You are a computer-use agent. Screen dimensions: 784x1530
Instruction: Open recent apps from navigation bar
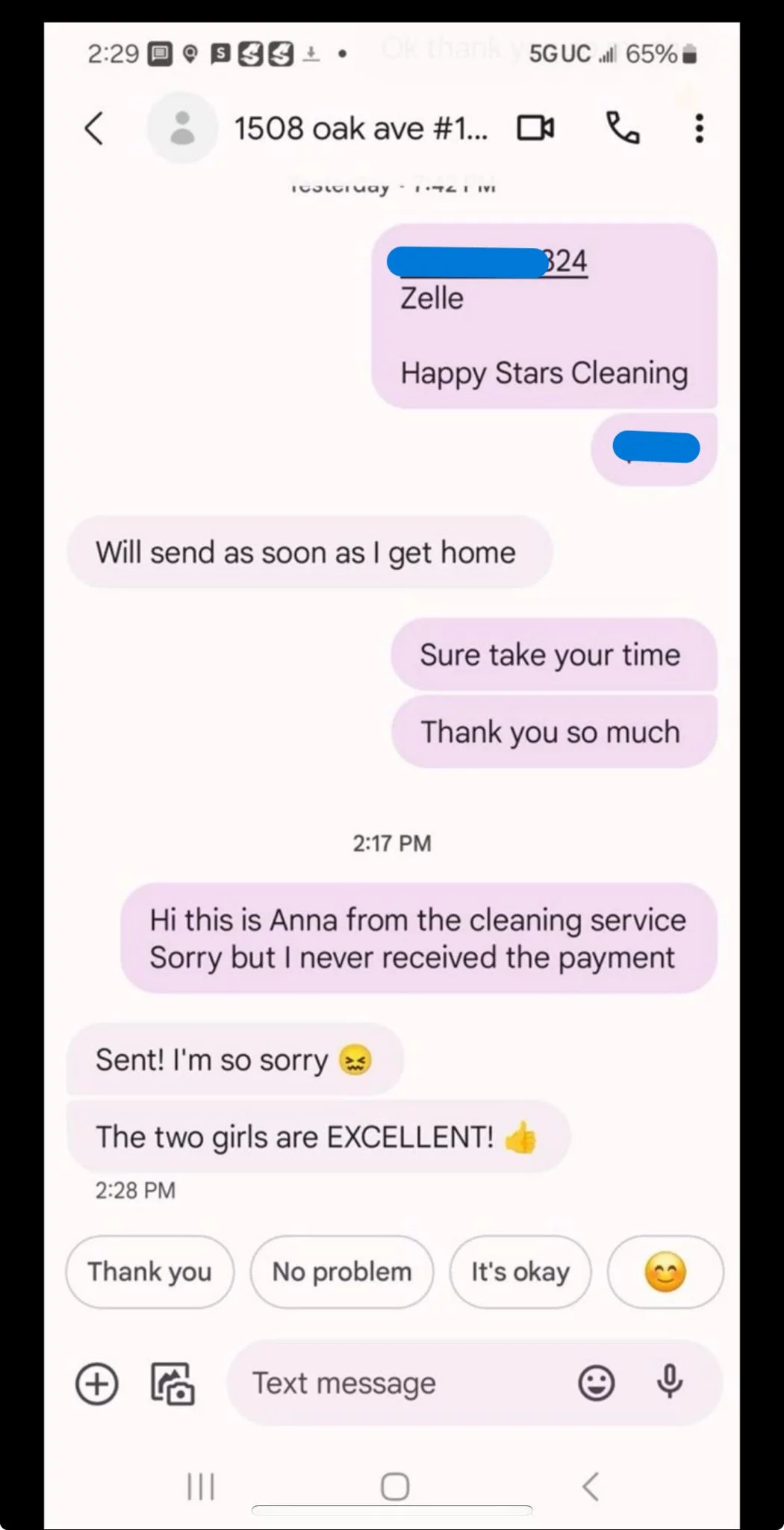(200, 1487)
